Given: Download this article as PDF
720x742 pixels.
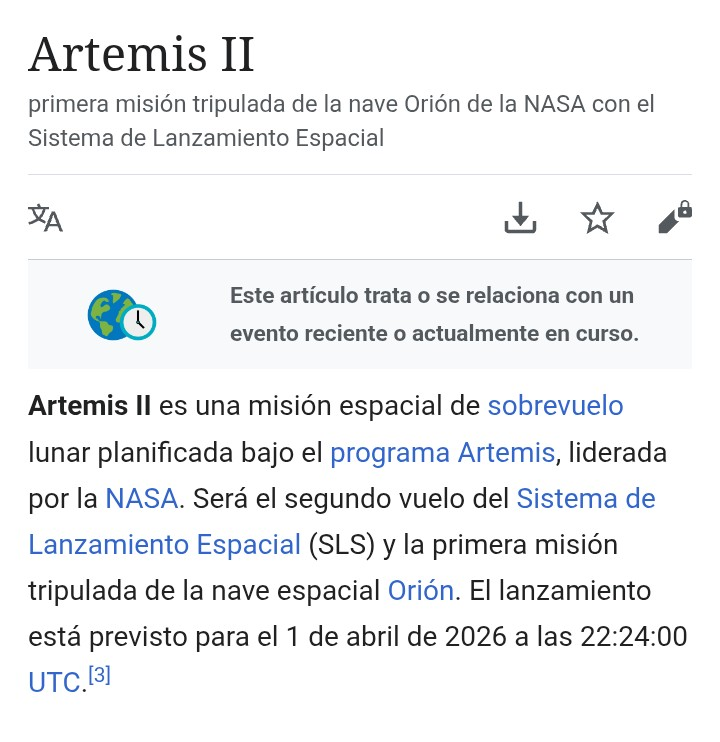Looking at the screenshot, I should 520,217.
